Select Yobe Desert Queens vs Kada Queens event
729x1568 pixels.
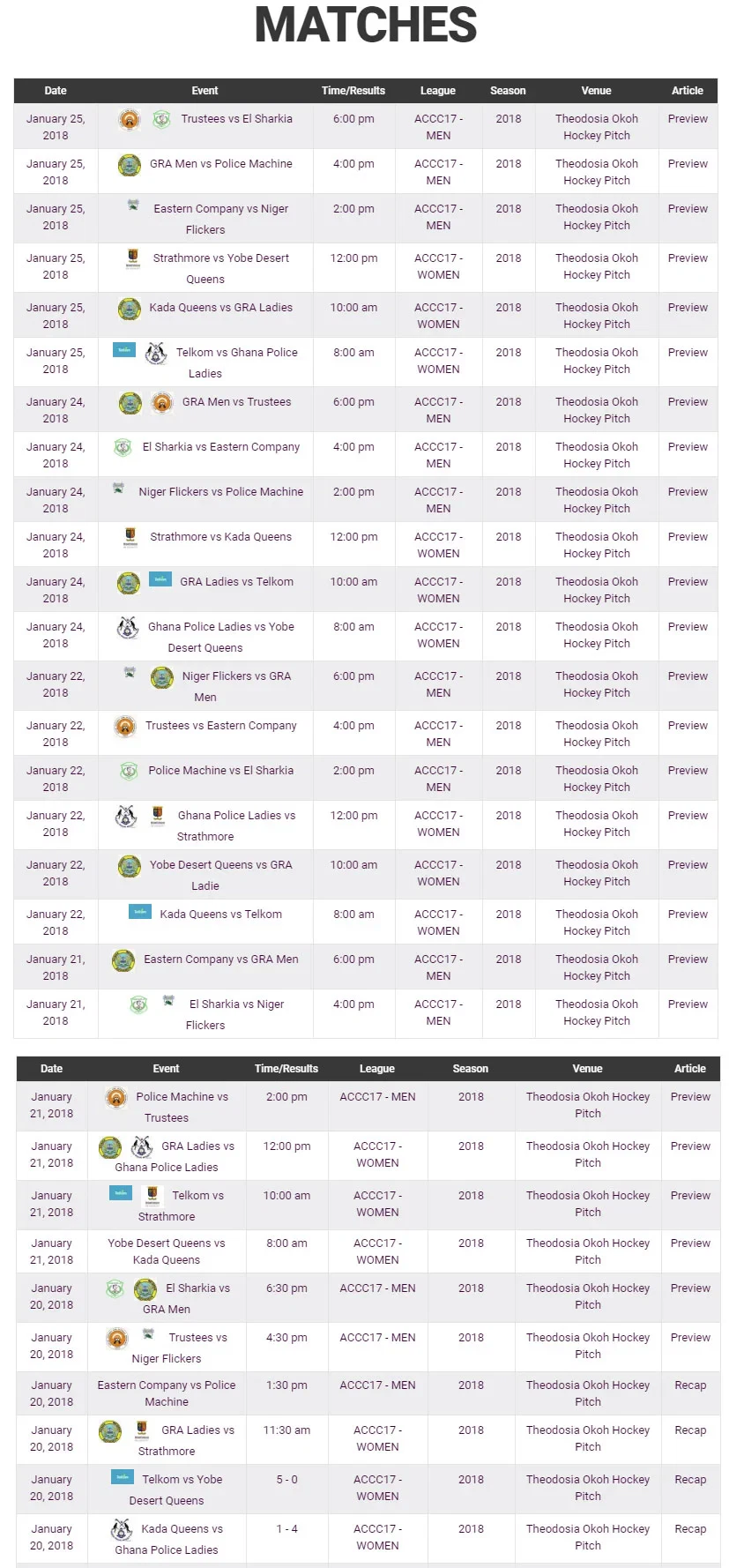tap(166, 1243)
